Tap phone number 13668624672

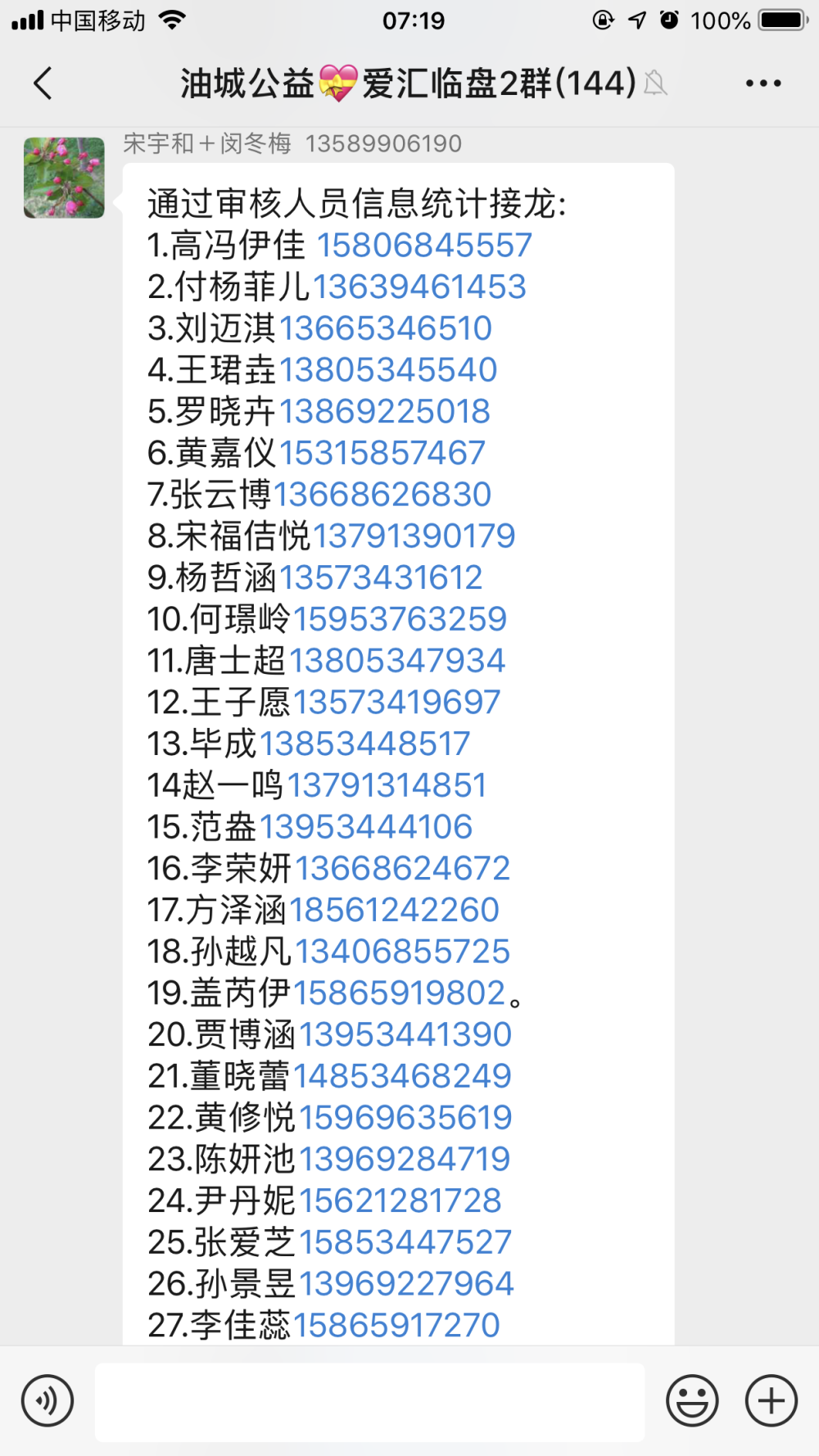click(402, 868)
